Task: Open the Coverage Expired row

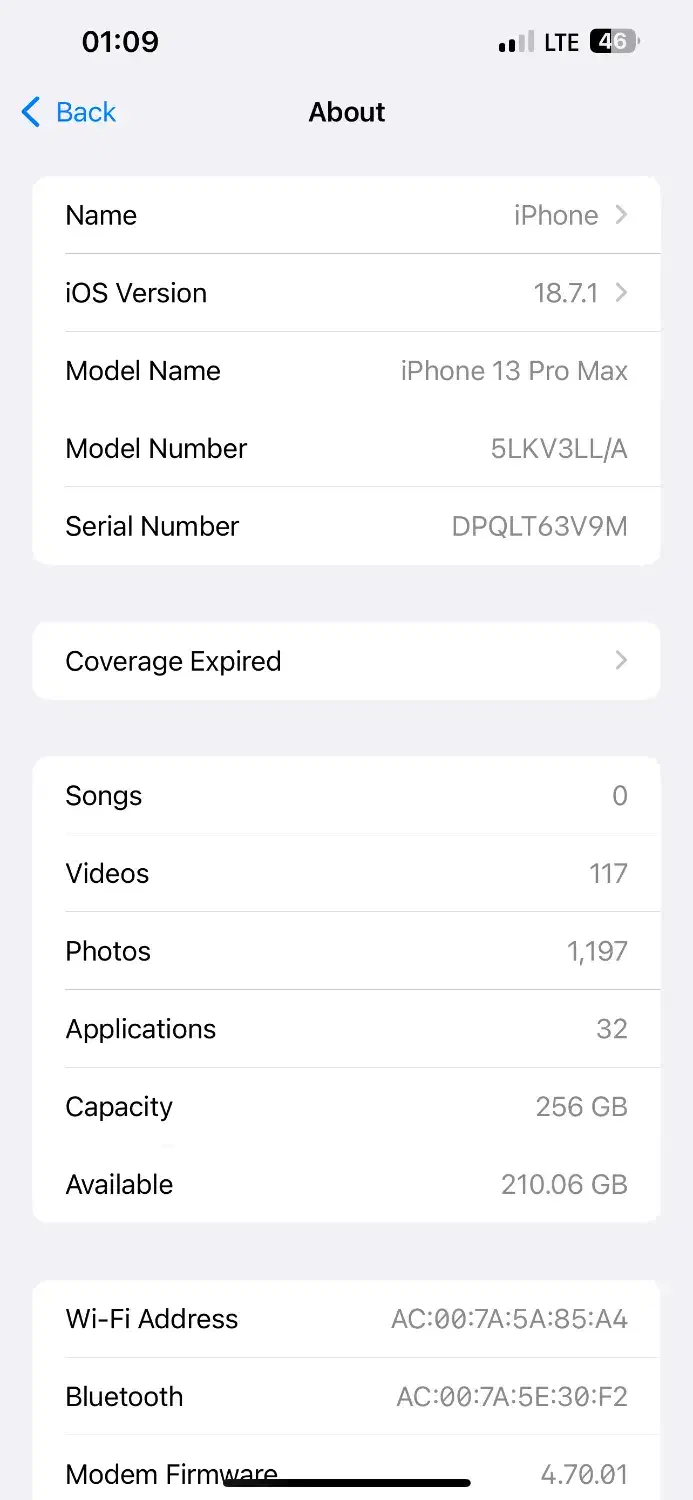Action: click(346, 661)
